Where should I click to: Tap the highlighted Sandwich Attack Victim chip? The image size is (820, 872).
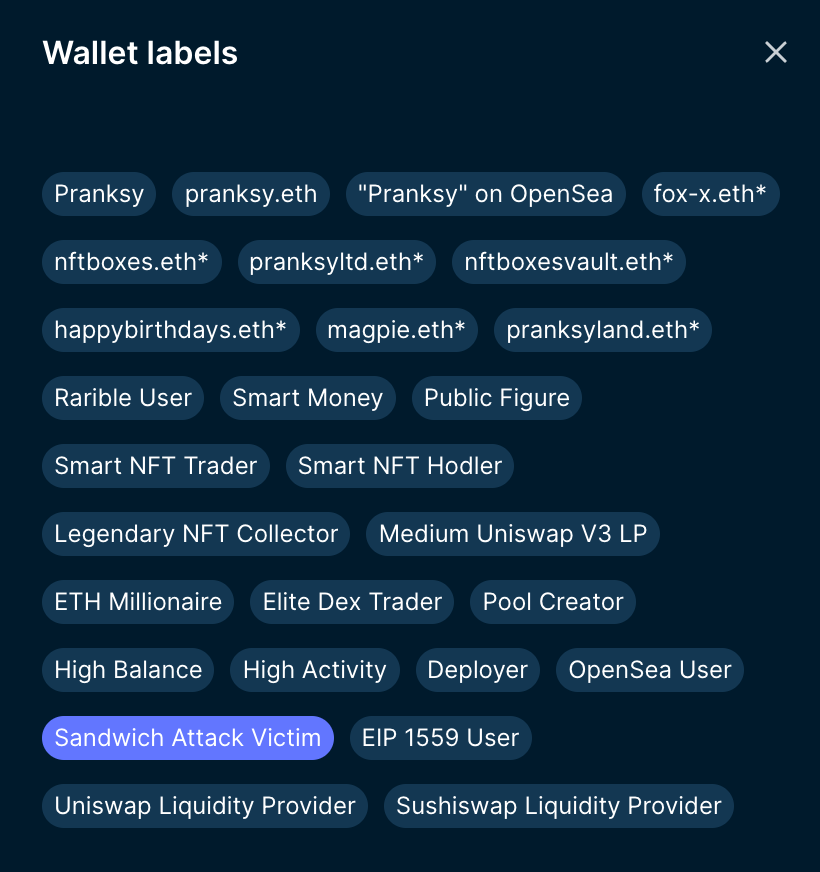(x=188, y=738)
